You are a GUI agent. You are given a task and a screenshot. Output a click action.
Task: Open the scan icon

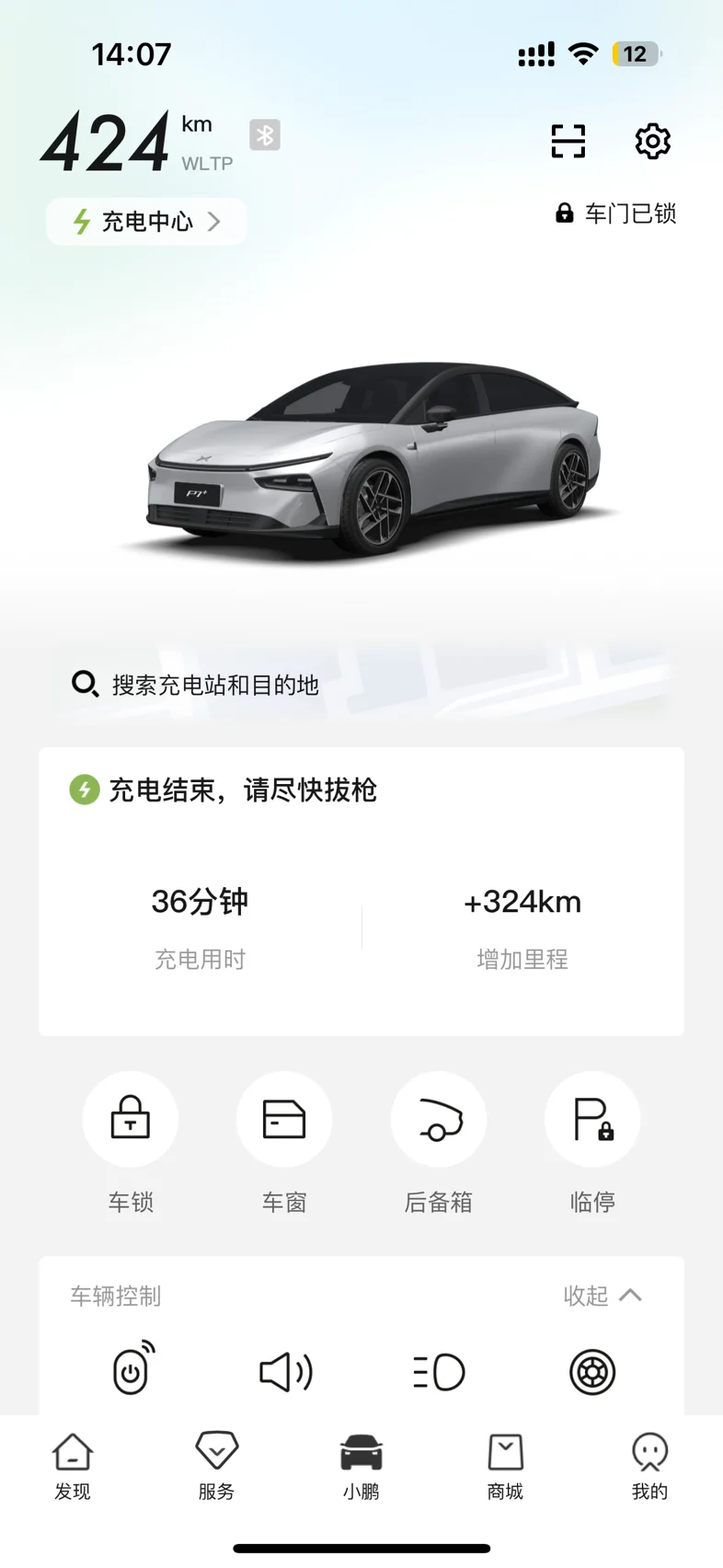tap(568, 141)
